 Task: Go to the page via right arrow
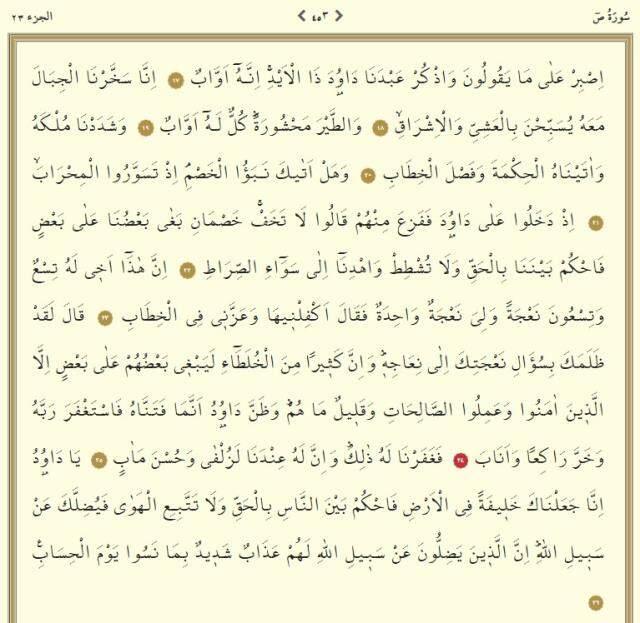point(338,15)
